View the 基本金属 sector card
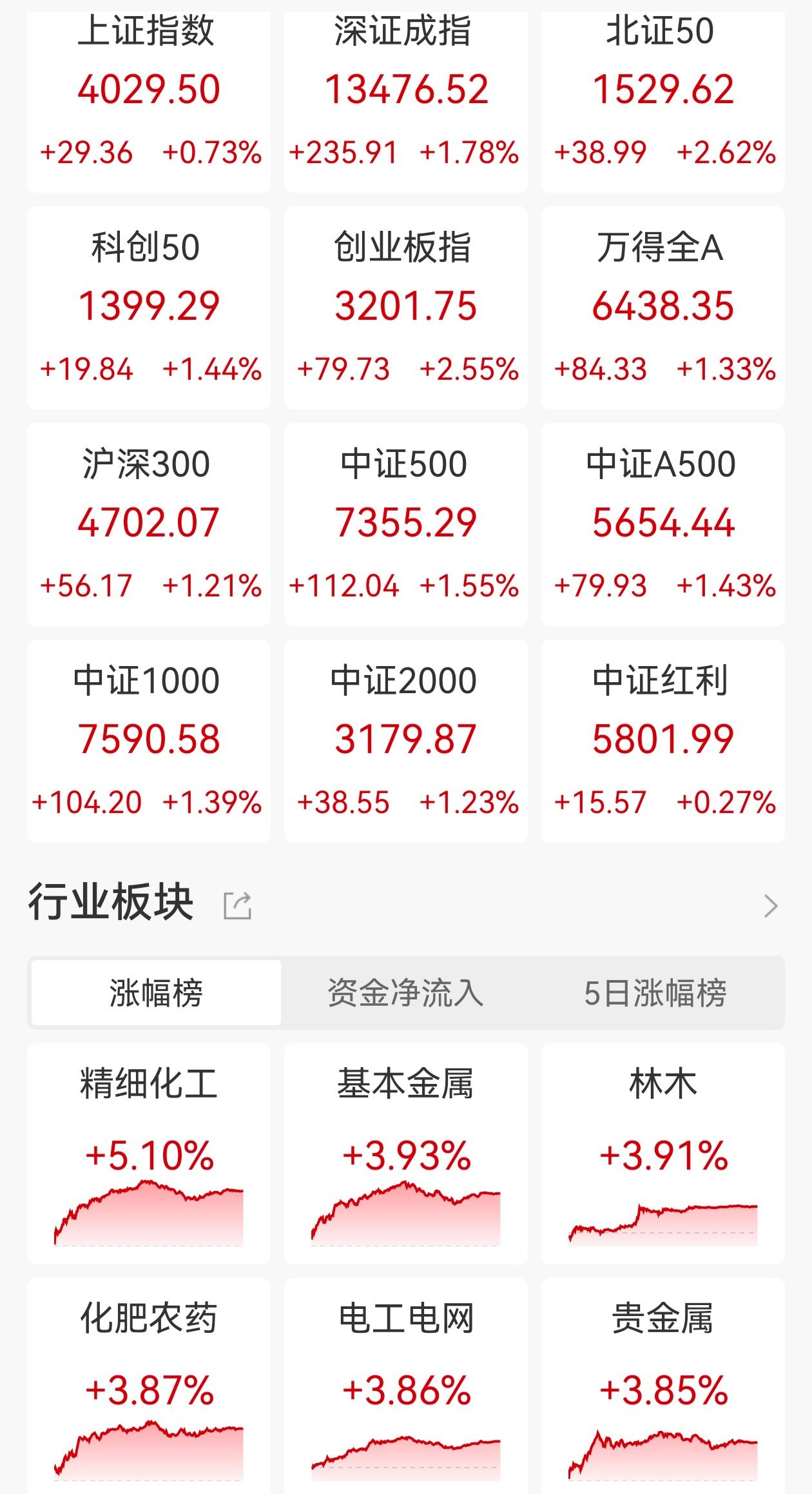The image size is (812, 1494). tap(405, 1153)
